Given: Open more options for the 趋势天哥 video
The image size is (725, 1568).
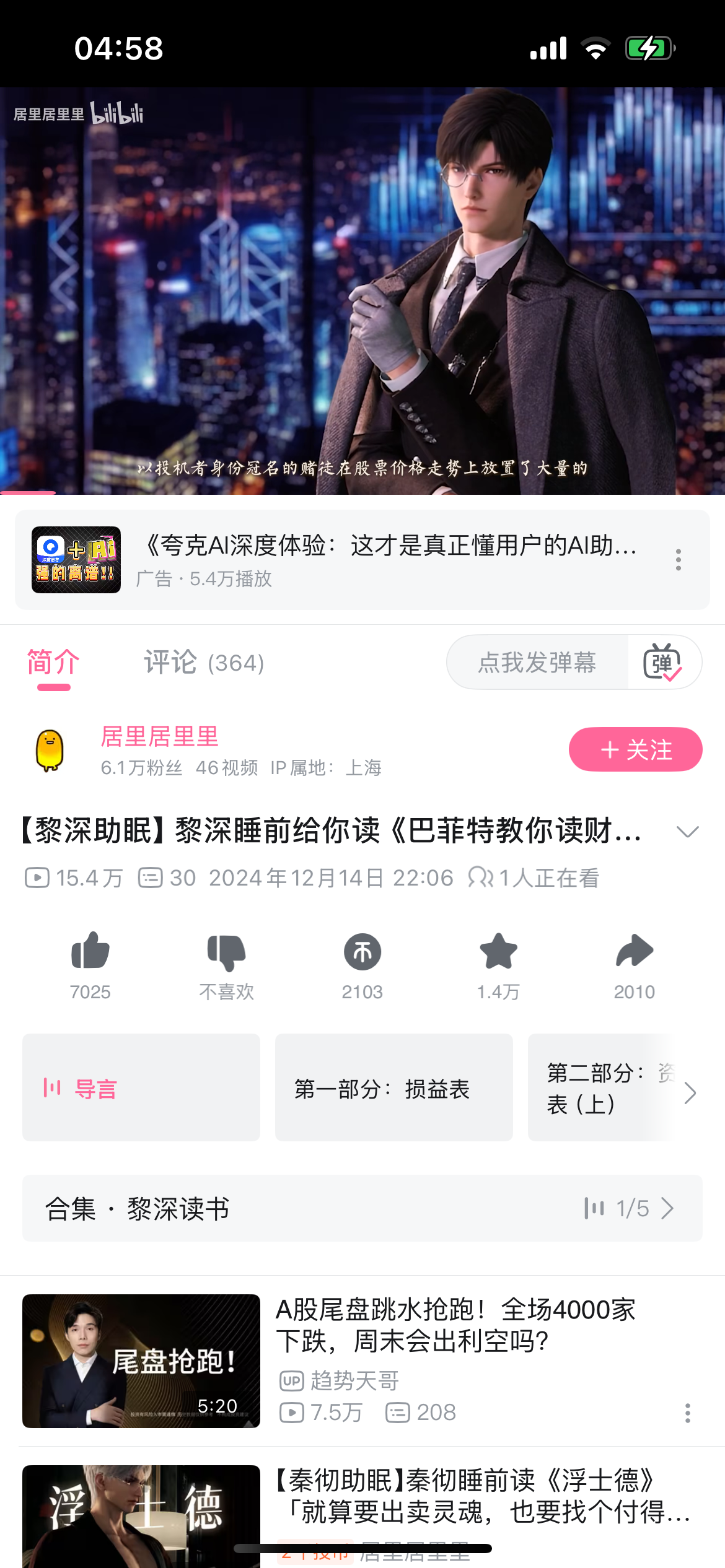Looking at the screenshot, I should coord(687,1413).
